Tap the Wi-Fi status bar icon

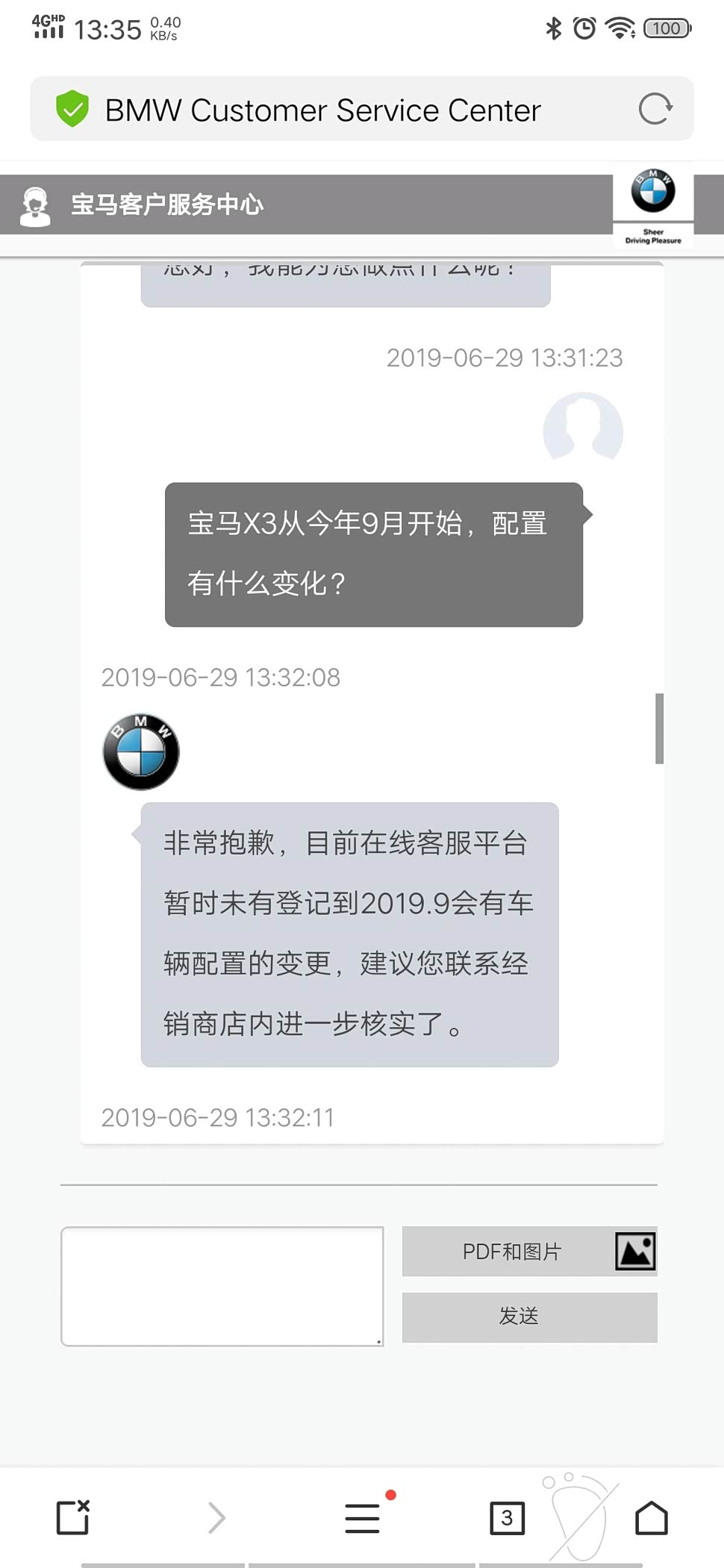tap(622, 27)
